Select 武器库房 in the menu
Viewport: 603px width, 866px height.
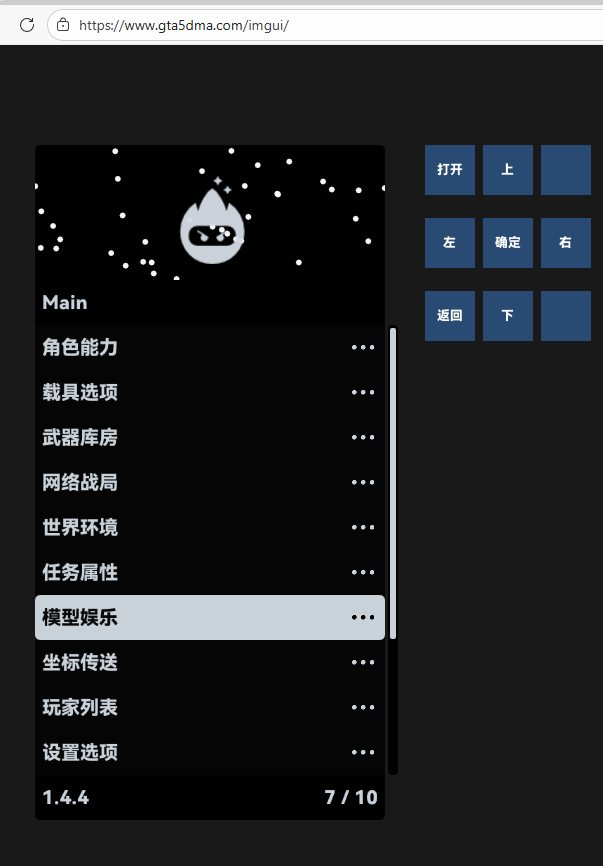209,438
